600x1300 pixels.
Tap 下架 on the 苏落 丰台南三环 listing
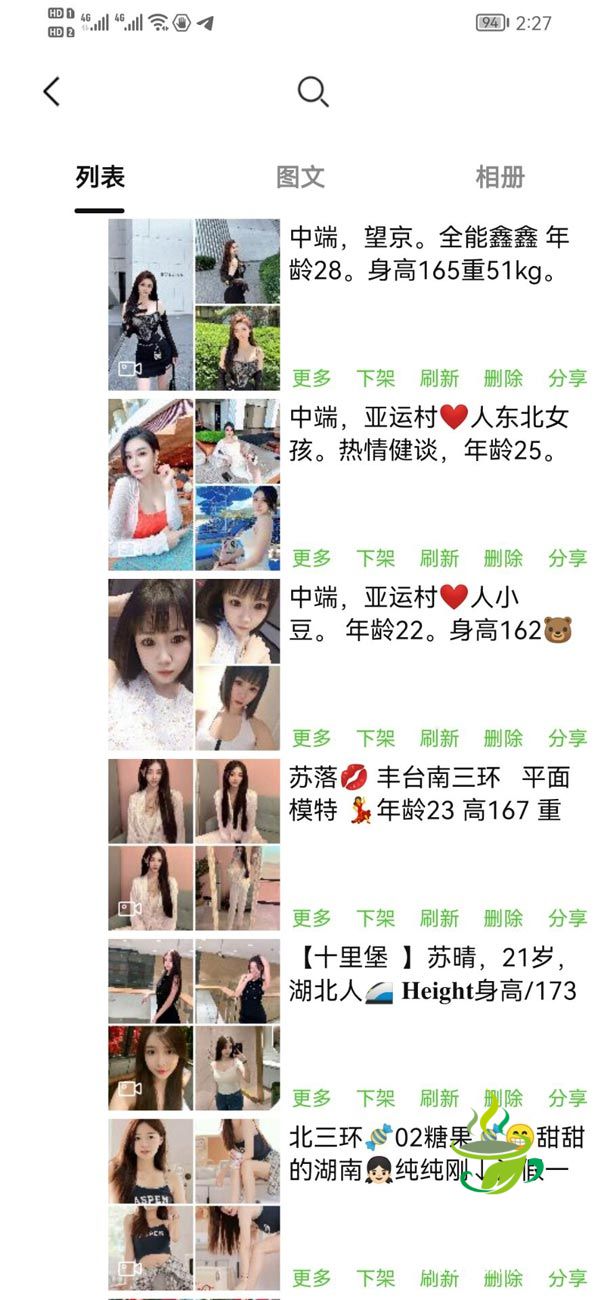[376, 918]
